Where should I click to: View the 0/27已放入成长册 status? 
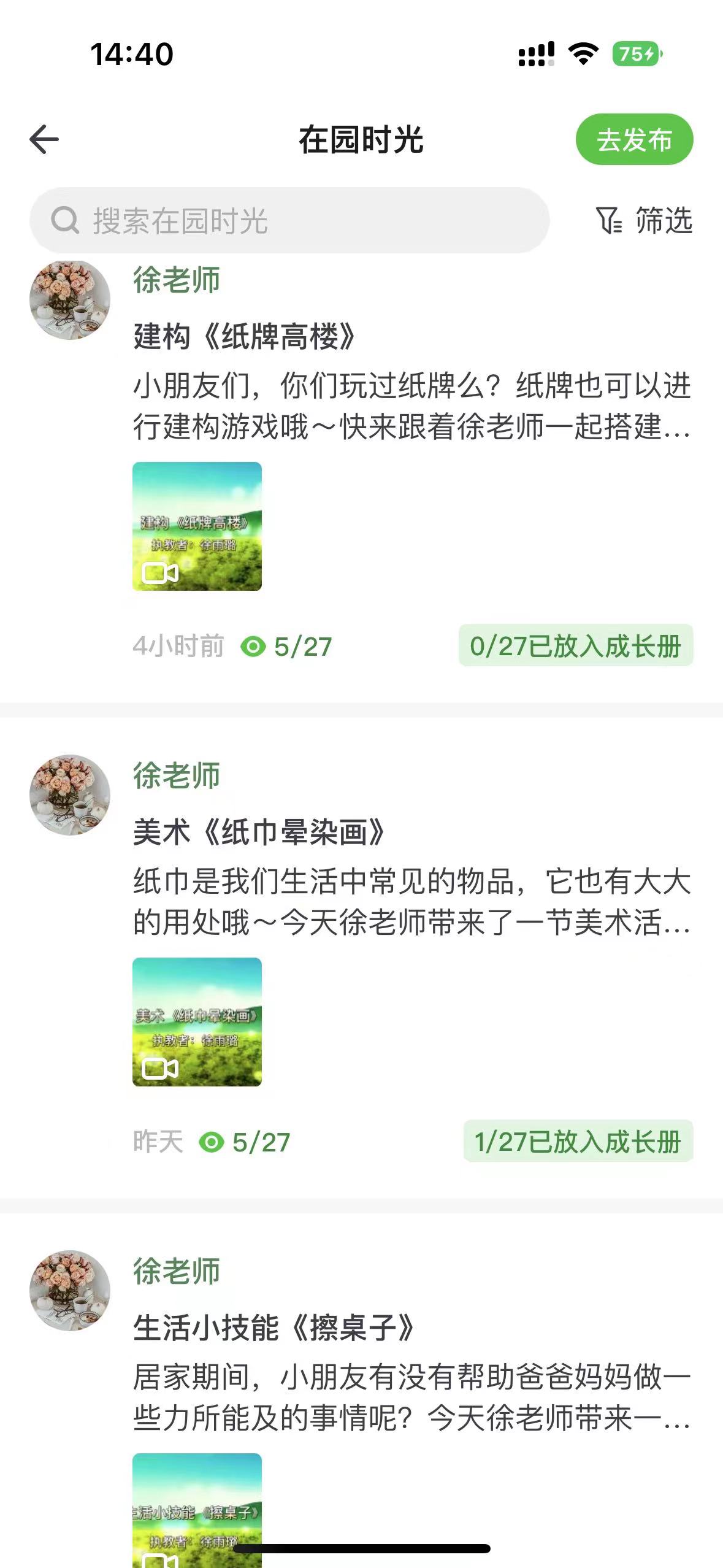[x=575, y=645]
